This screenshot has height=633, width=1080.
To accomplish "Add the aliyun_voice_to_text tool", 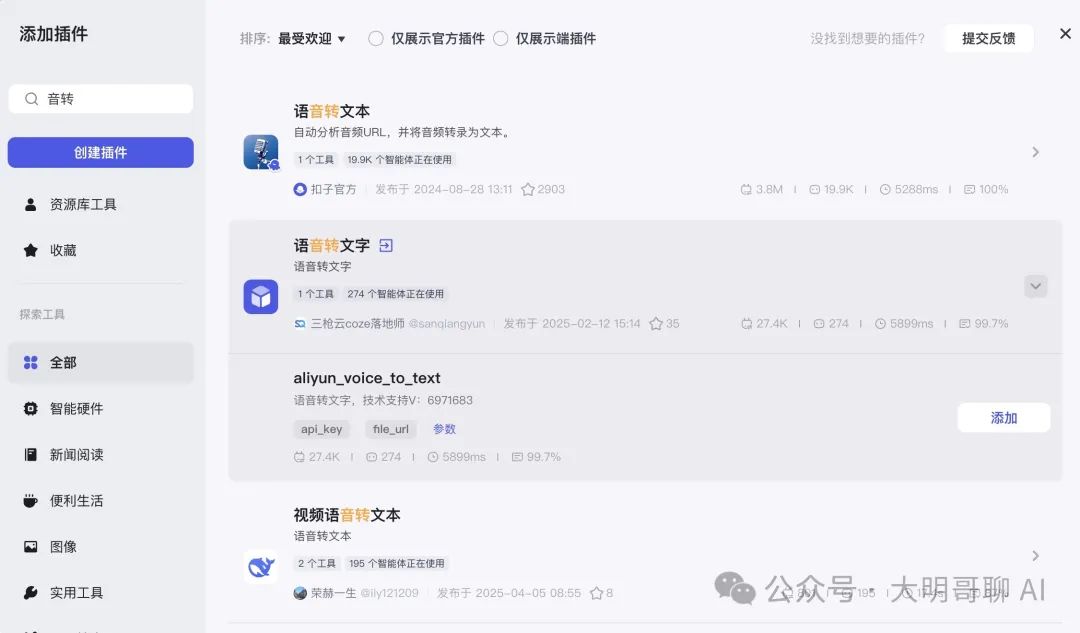I will (x=1003, y=418).
